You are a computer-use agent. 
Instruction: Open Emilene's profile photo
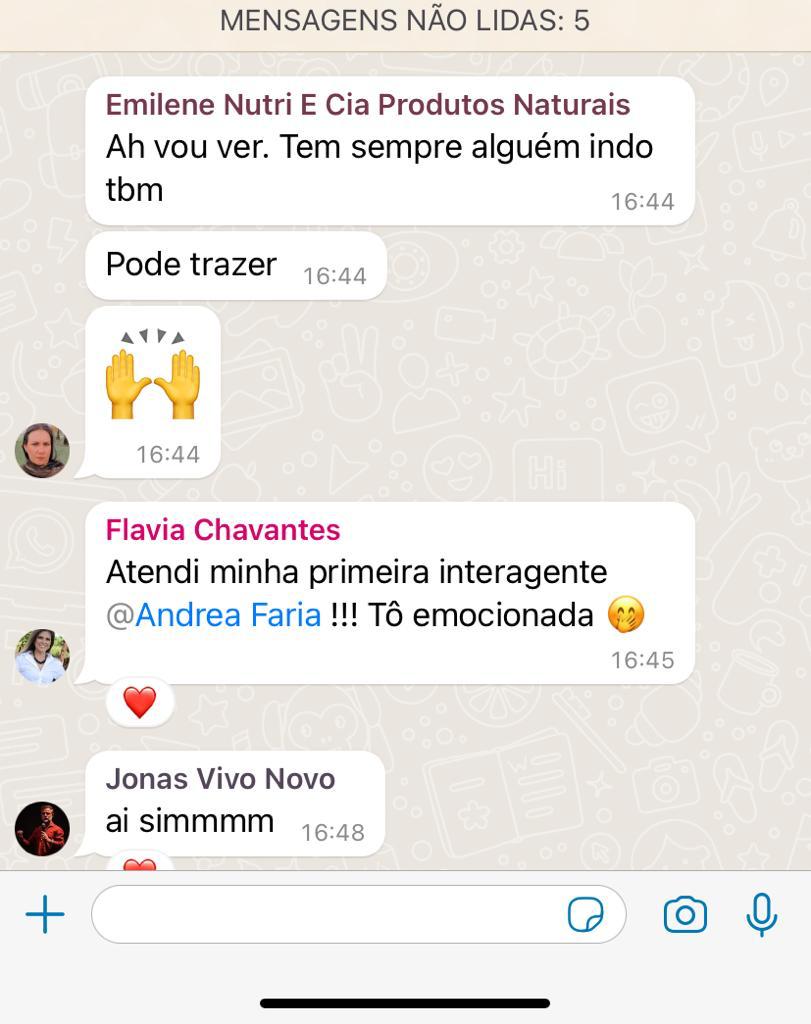42,451
